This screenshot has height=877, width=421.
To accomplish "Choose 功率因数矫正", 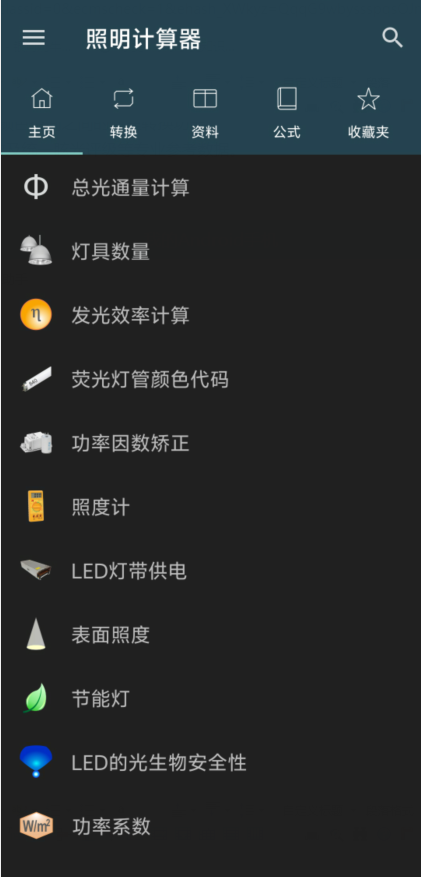I will (x=211, y=443).
